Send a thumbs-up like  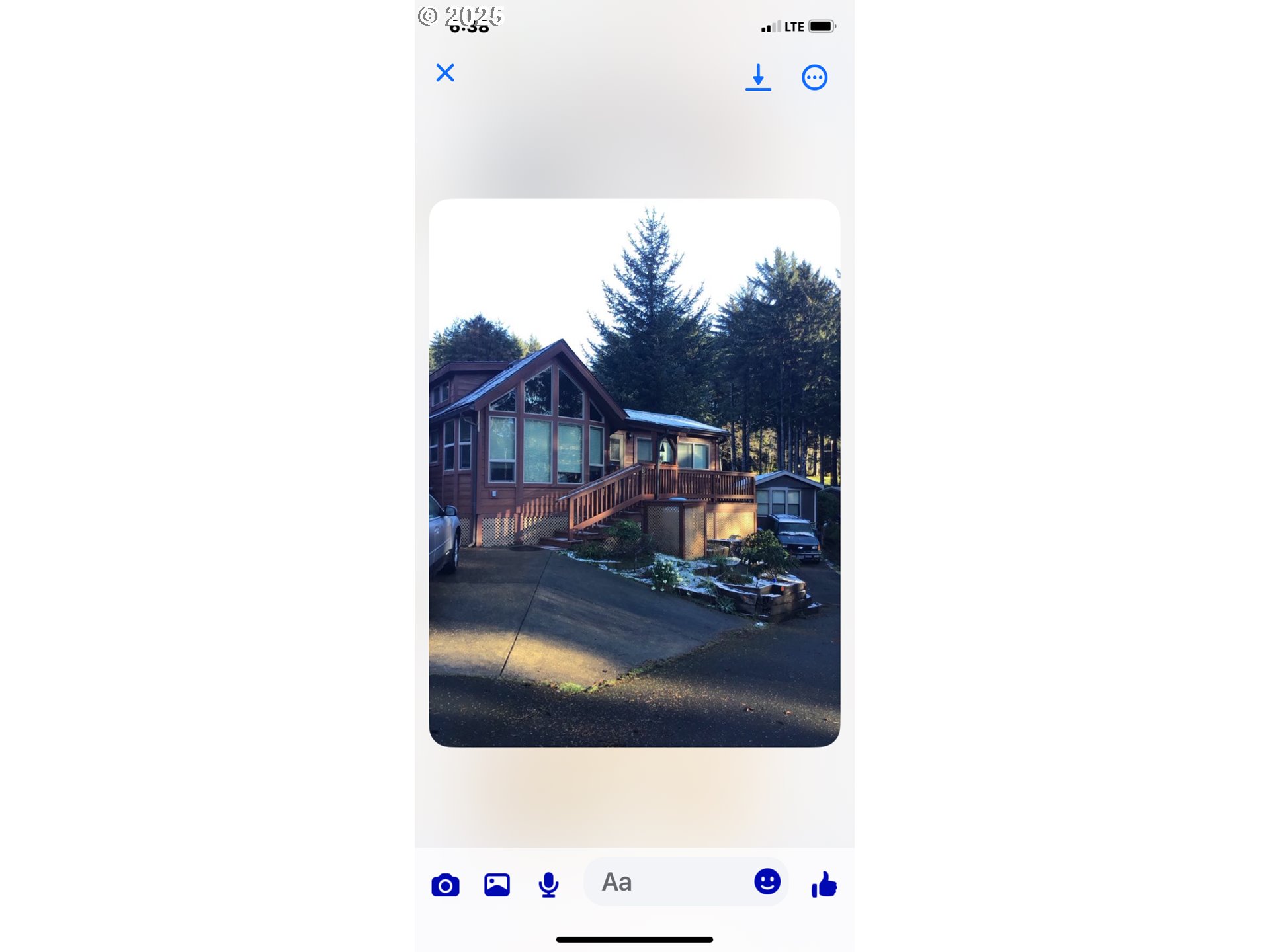(x=824, y=884)
